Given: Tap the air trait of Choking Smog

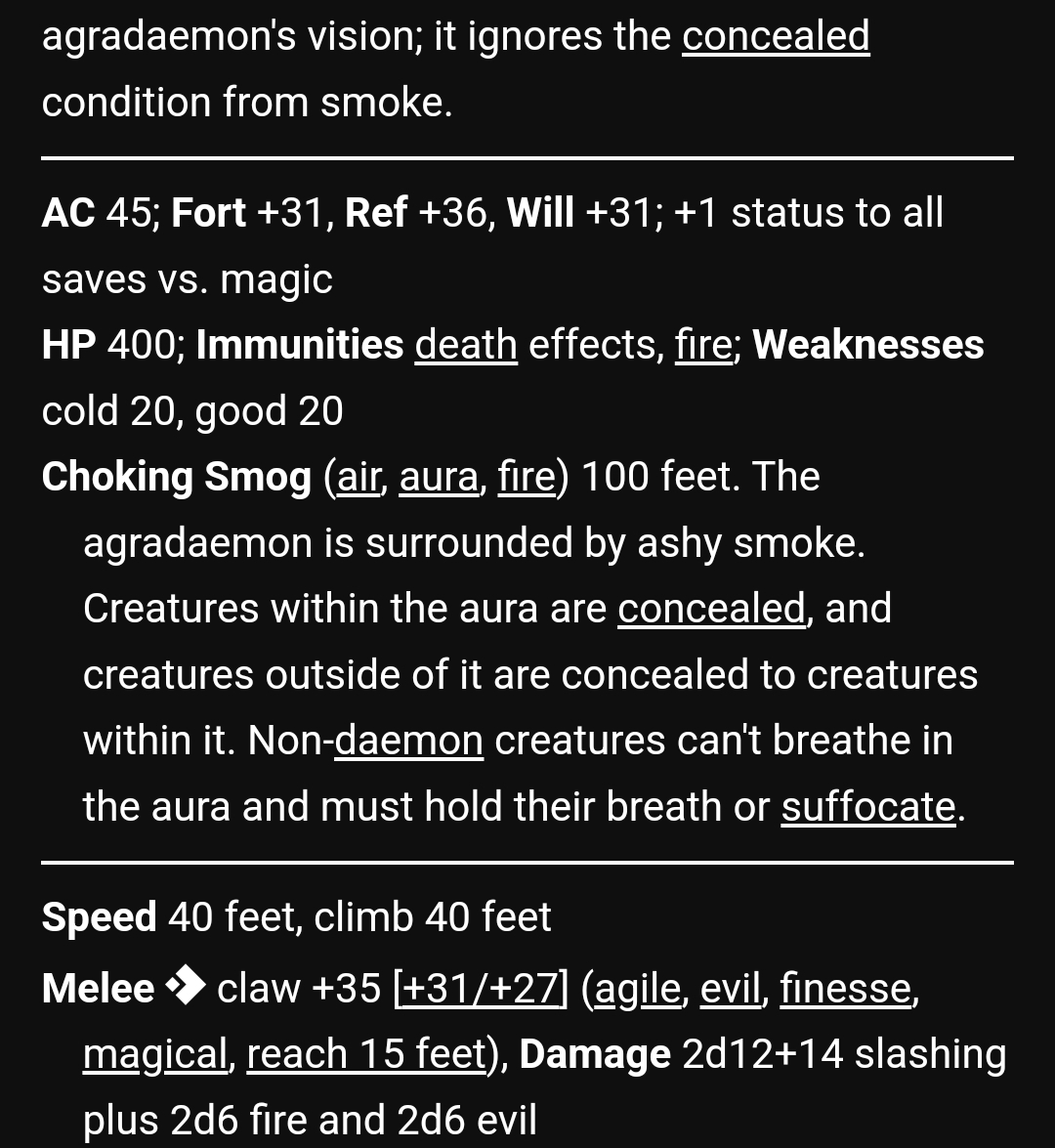Looking at the screenshot, I should point(358,477).
